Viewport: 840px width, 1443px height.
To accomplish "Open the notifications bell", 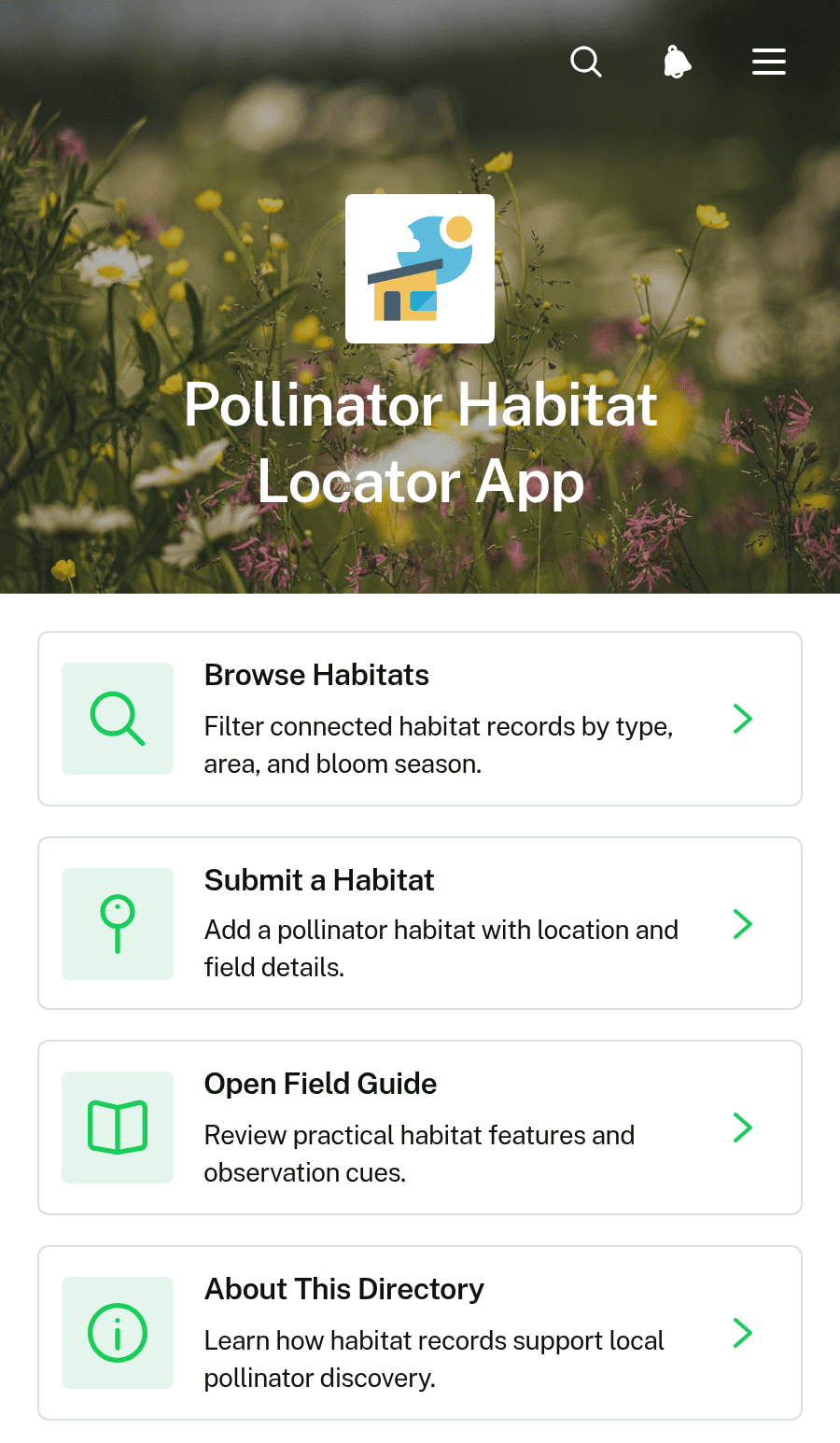I will pos(678,63).
